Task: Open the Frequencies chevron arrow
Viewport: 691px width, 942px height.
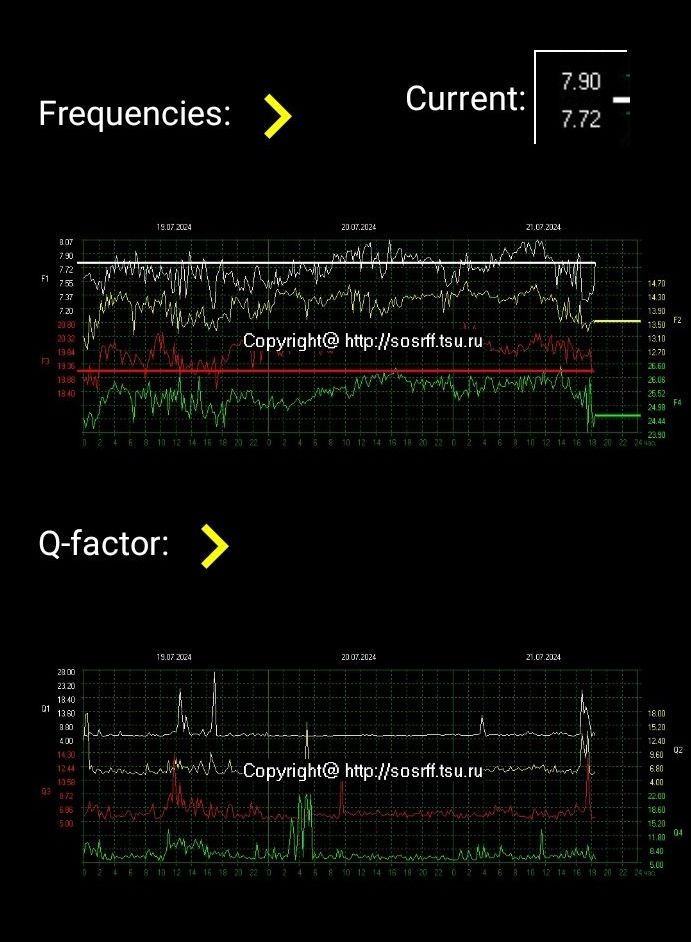Action: pyautogui.click(x=278, y=116)
